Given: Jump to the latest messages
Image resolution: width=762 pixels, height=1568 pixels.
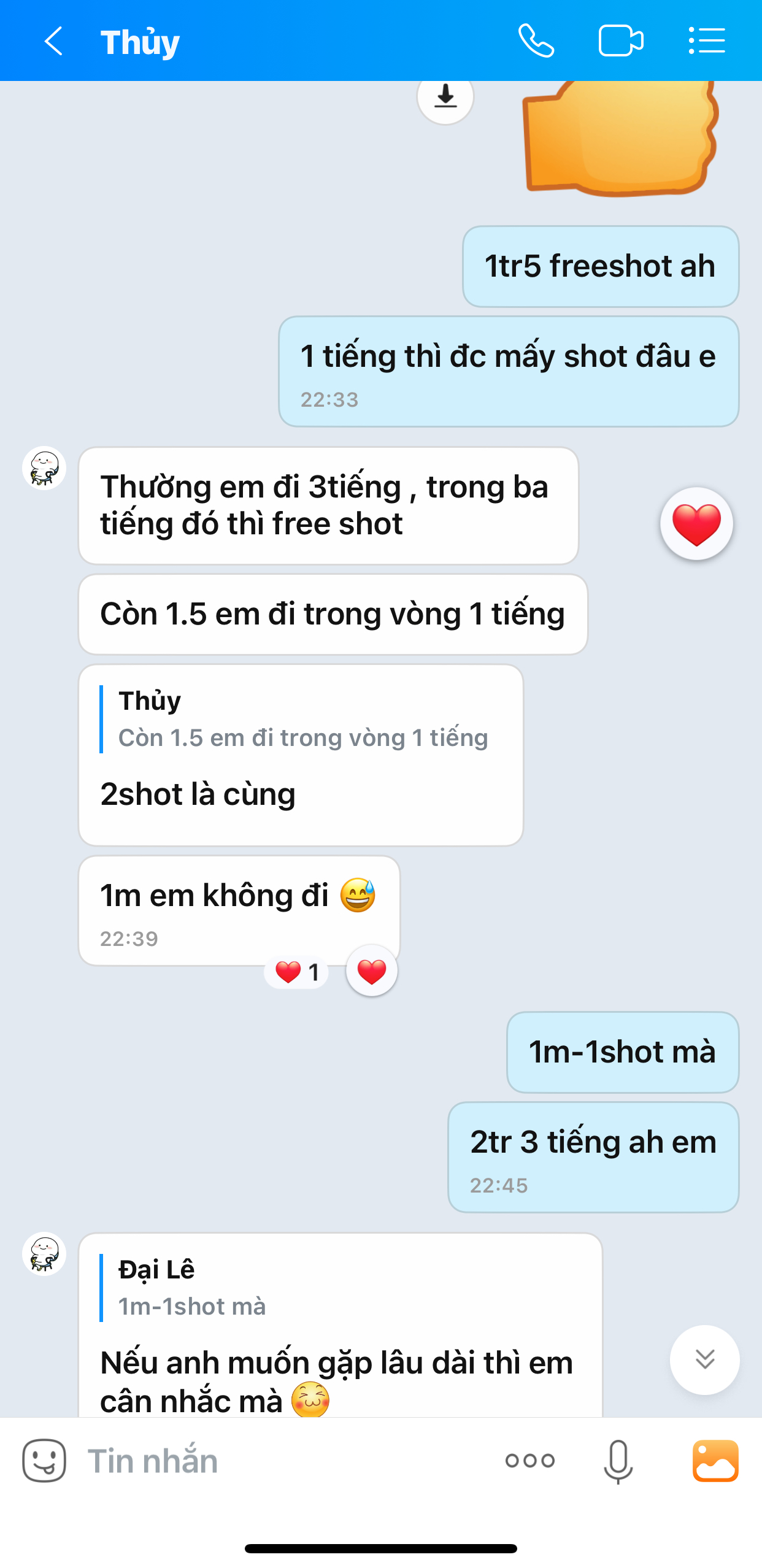Looking at the screenshot, I should 704,1359.
